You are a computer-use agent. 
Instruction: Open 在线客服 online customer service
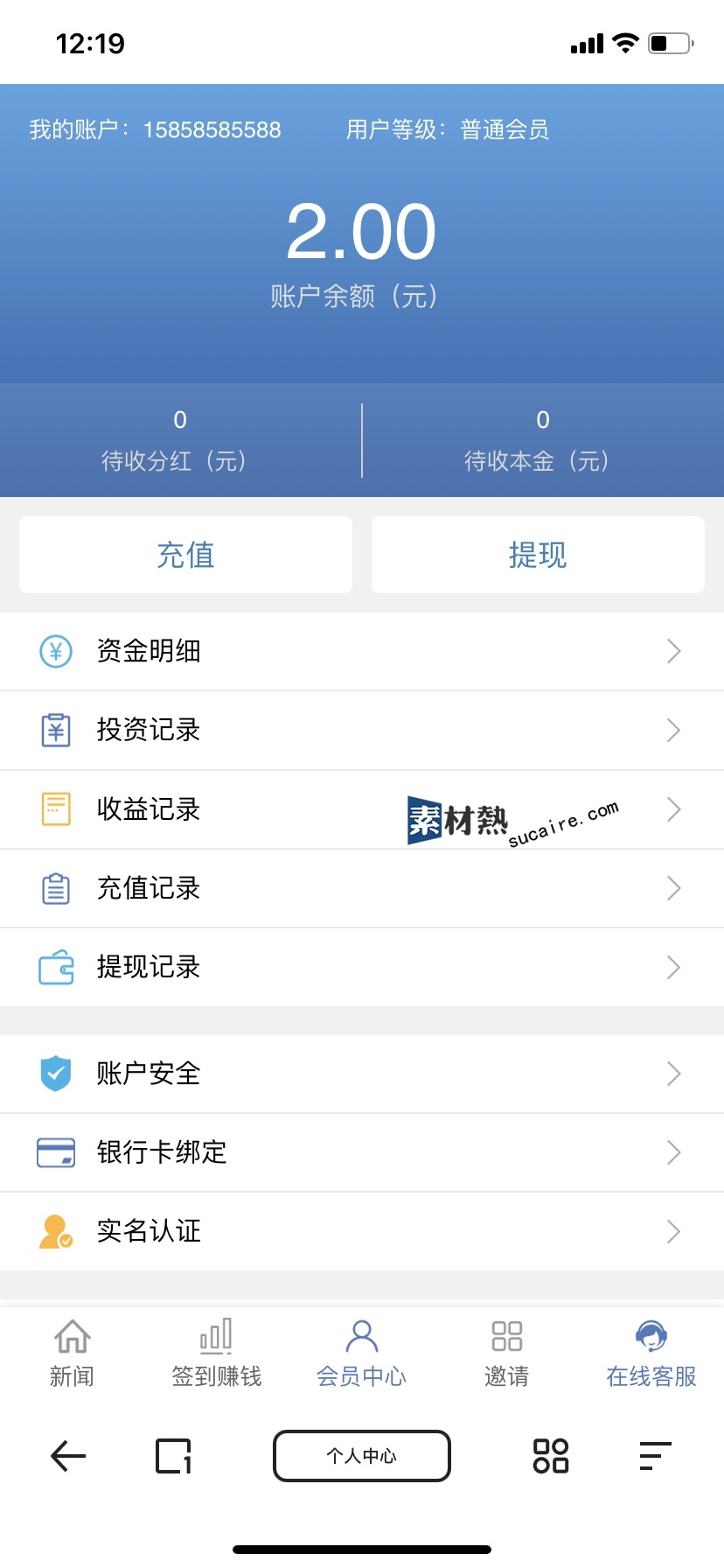click(651, 1354)
